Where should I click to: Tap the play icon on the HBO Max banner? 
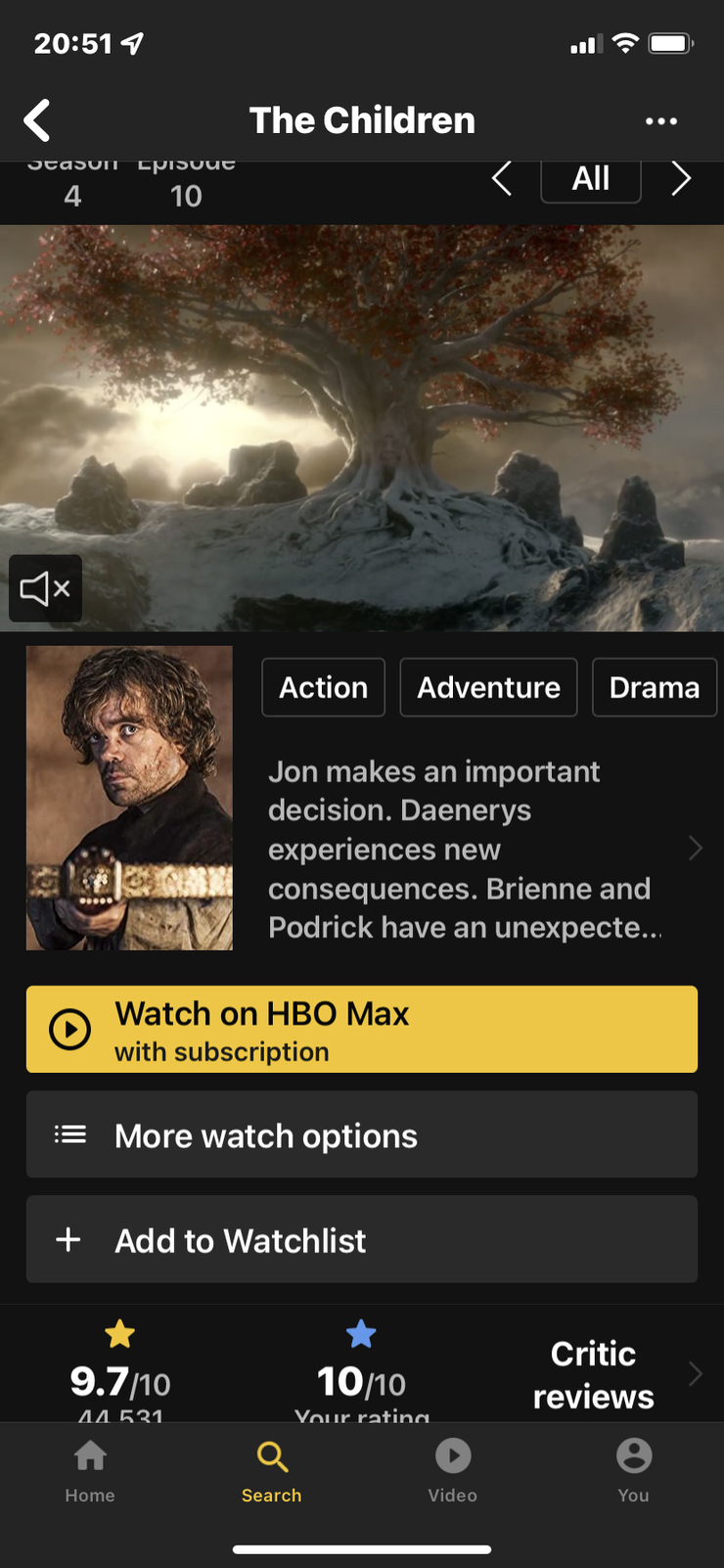(x=68, y=1029)
